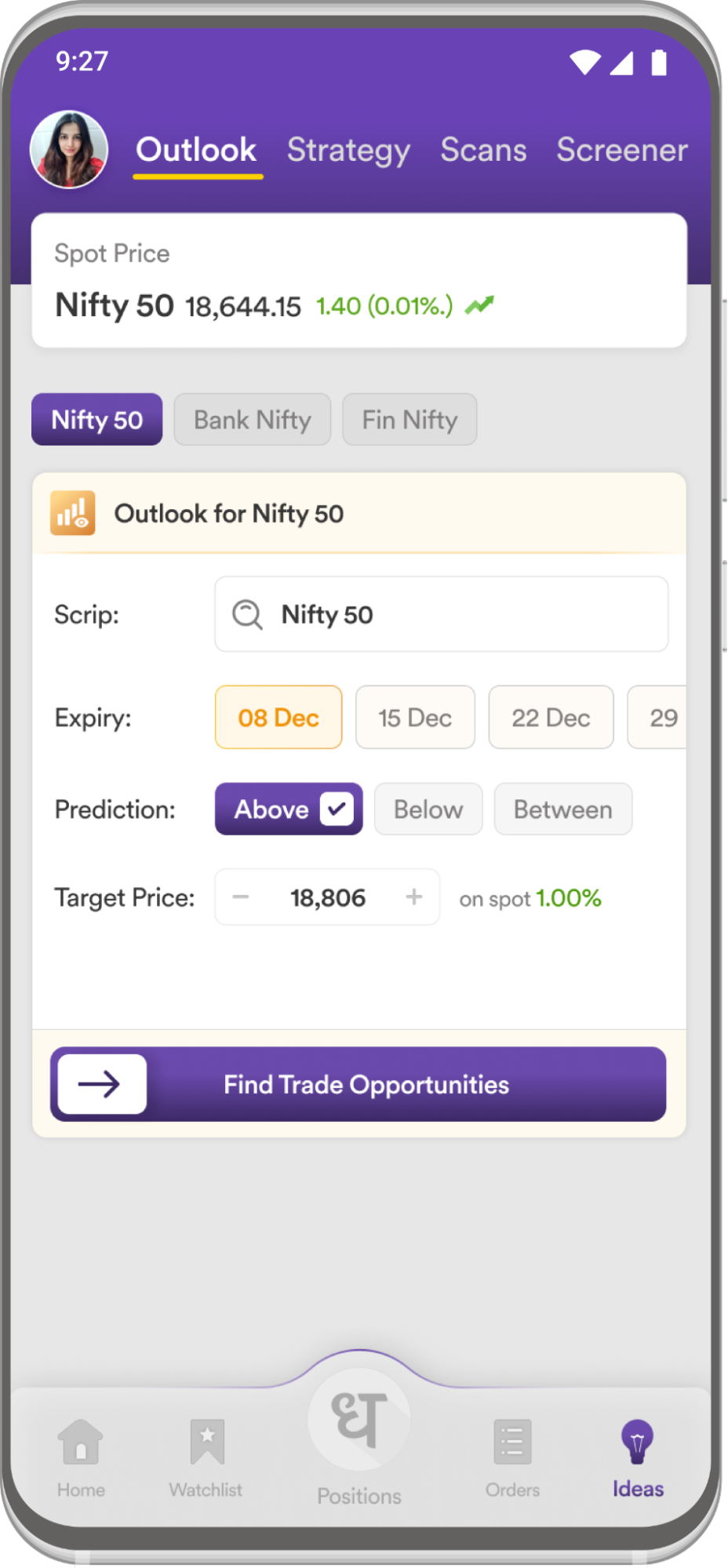This screenshot has width=728, height=1568.
Task: Go to the Home tab
Action: coord(81,1459)
